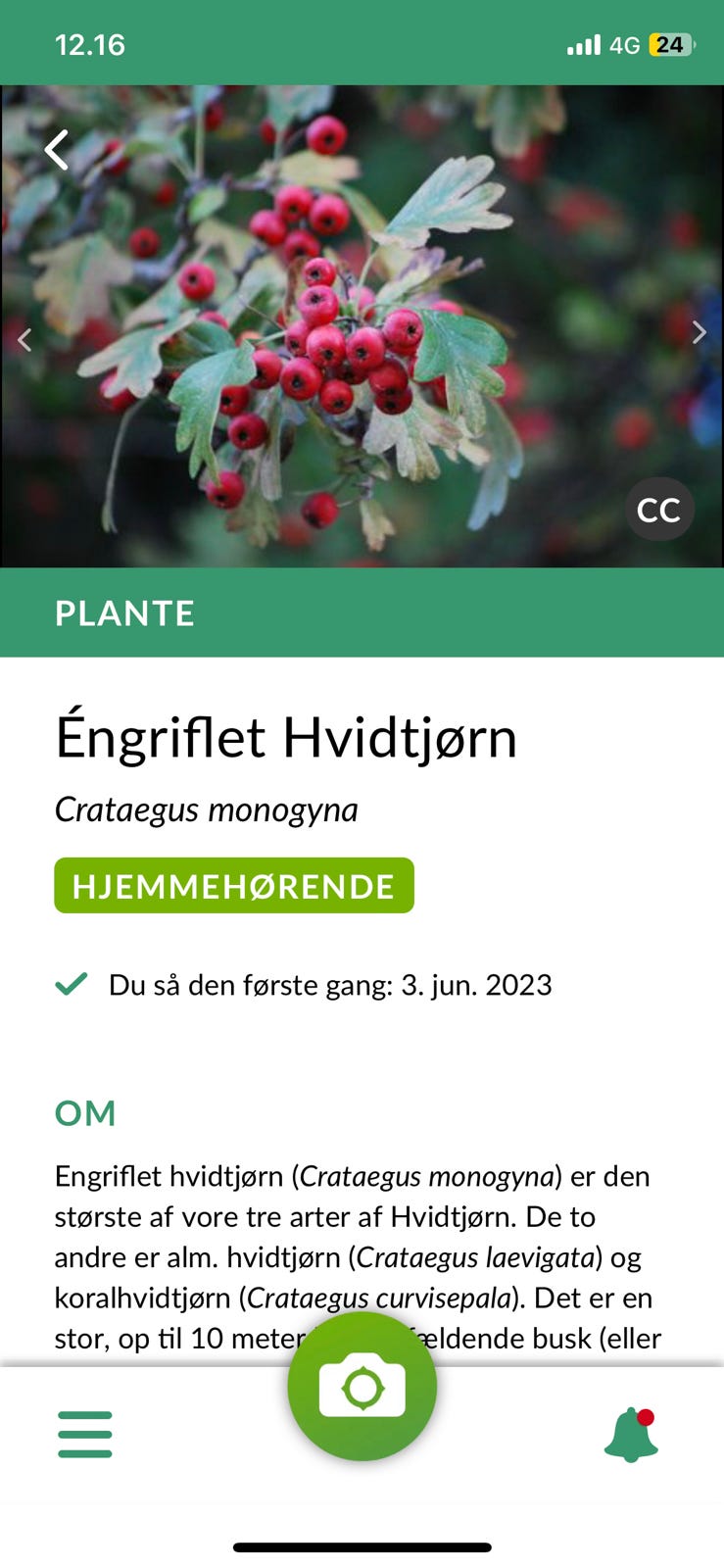
Task: Tap the back arrow to leave plant page
Action: pos(56,149)
